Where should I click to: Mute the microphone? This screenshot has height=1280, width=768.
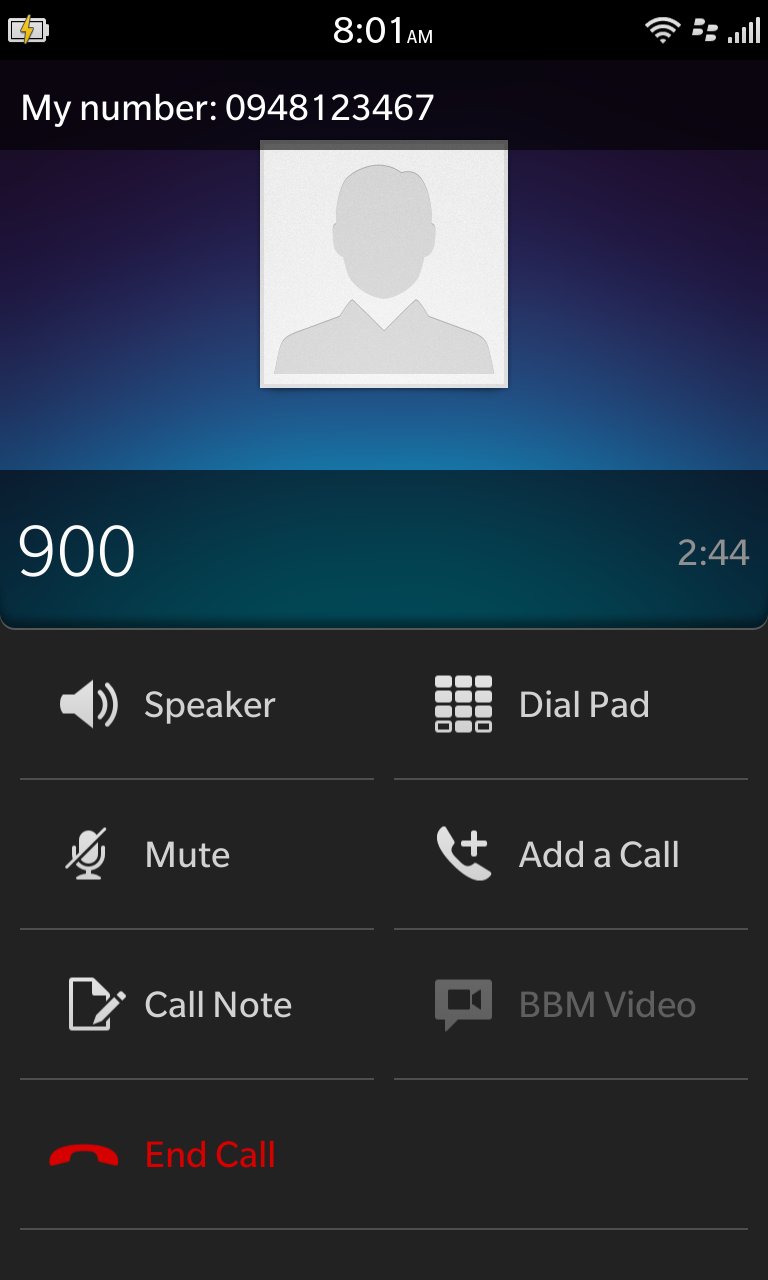click(x=196, y=855)
